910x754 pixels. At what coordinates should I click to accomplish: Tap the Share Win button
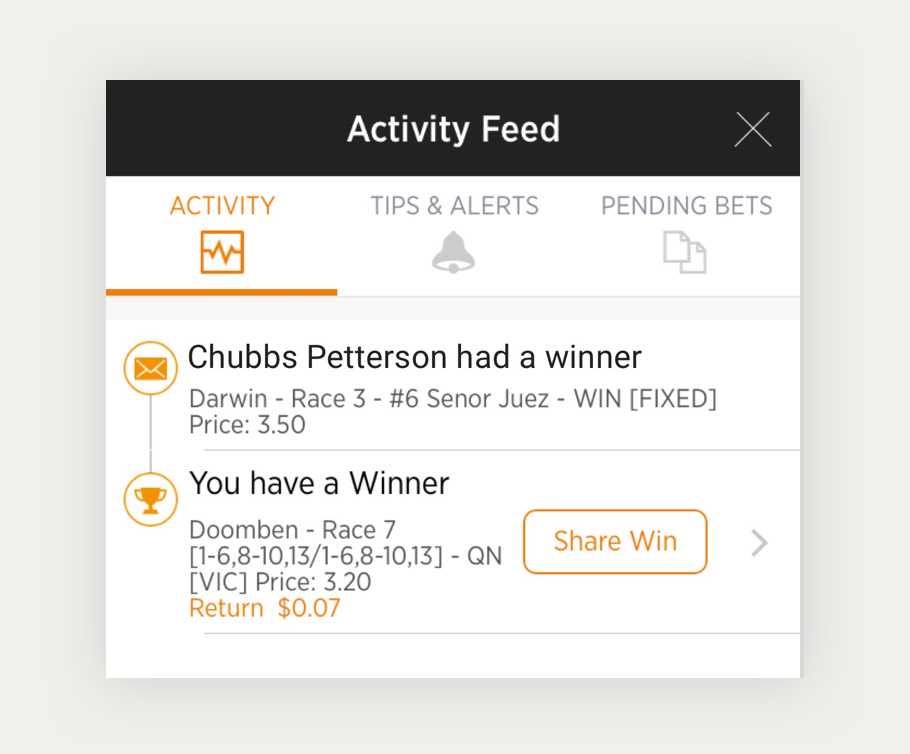click(x=615, y=542)
